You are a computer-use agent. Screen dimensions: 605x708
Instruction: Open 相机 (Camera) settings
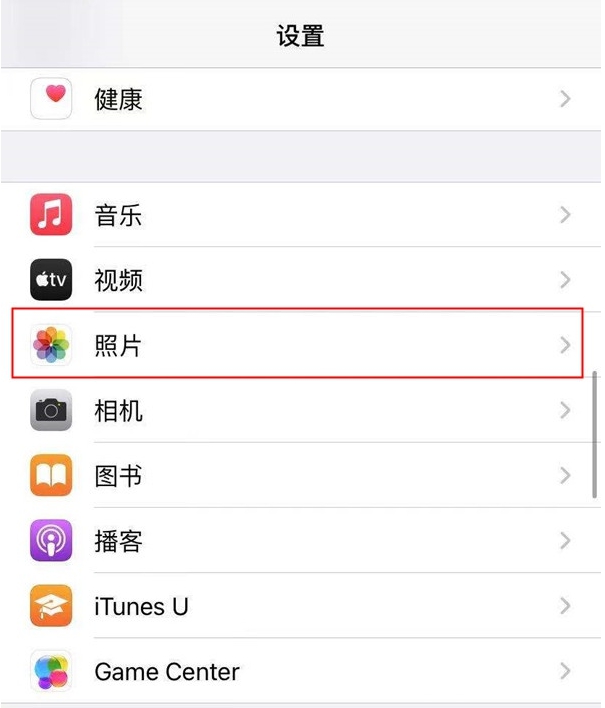(300, 410)
